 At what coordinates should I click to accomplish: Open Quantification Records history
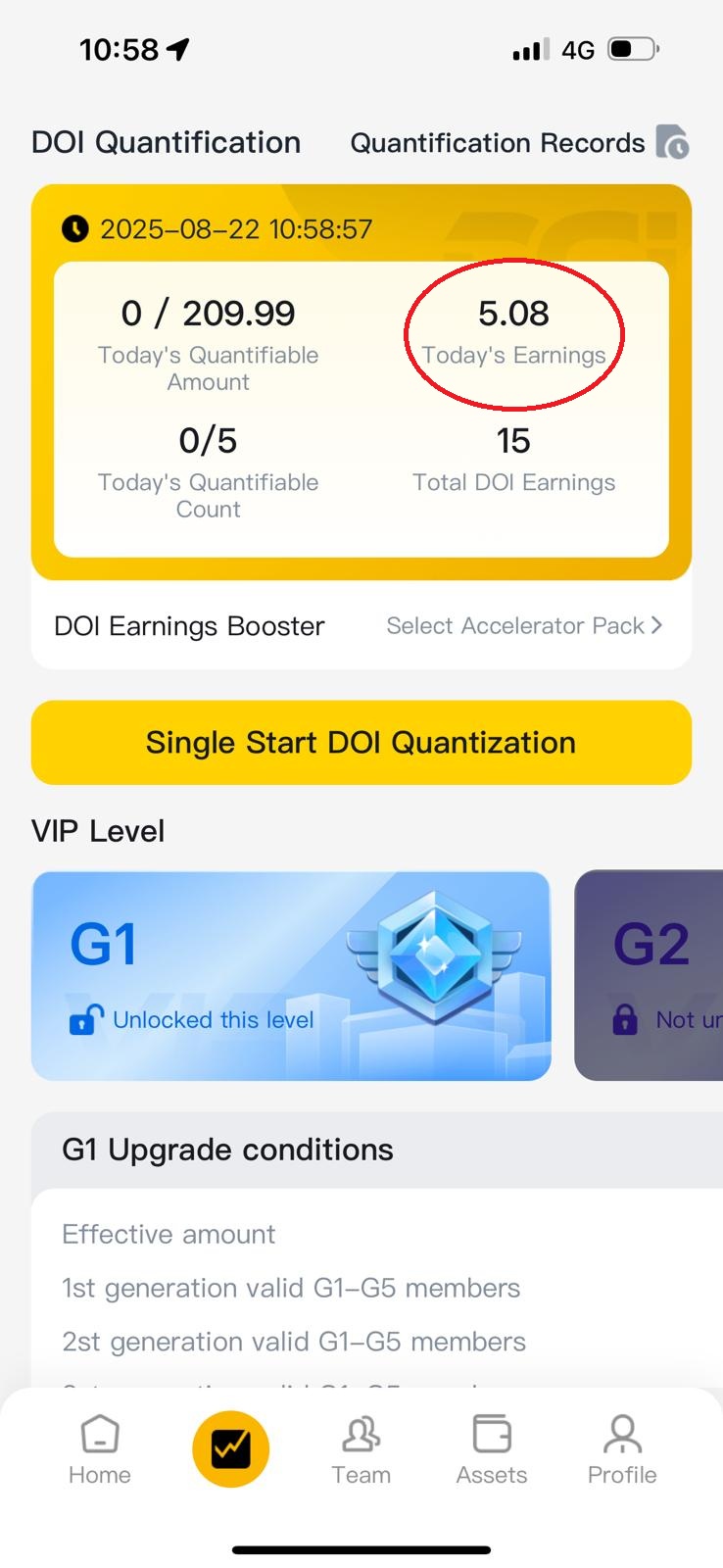pyautogui.click(x=520, y=143)
